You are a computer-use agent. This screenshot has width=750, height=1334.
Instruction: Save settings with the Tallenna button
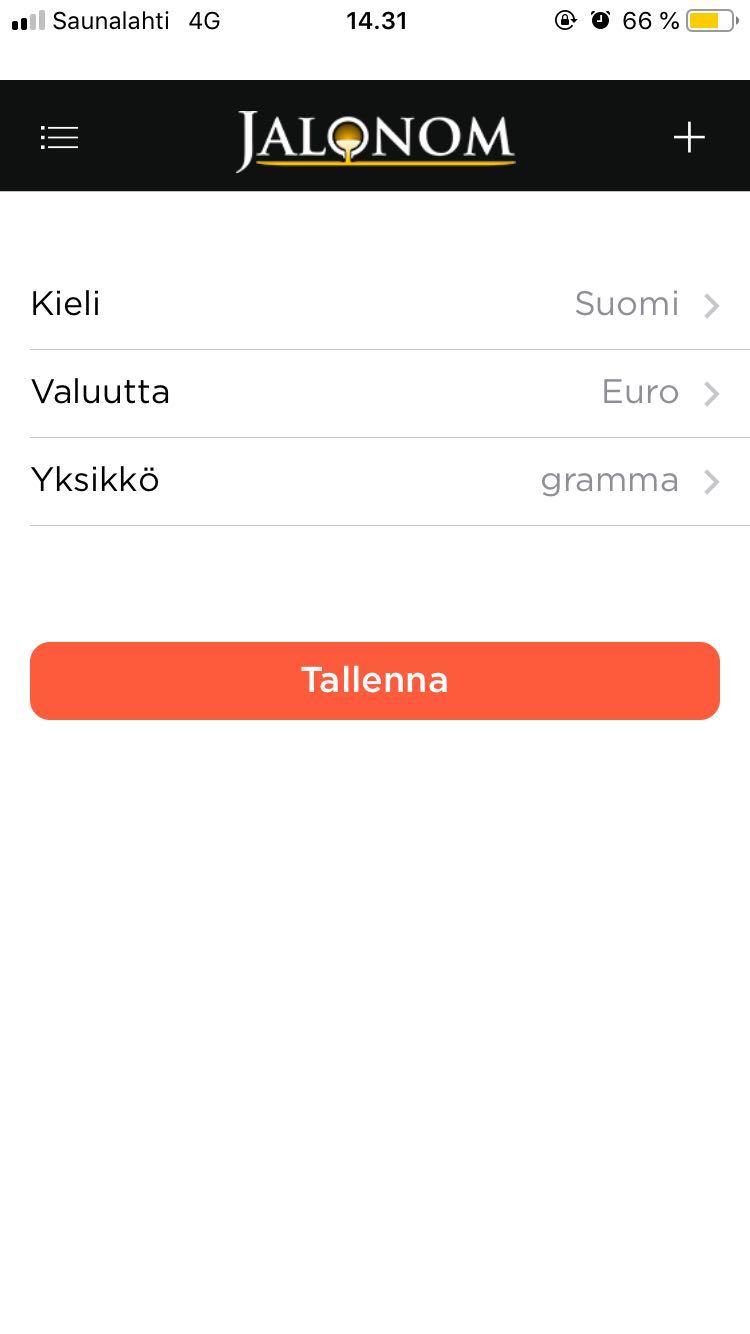point(375,680)
